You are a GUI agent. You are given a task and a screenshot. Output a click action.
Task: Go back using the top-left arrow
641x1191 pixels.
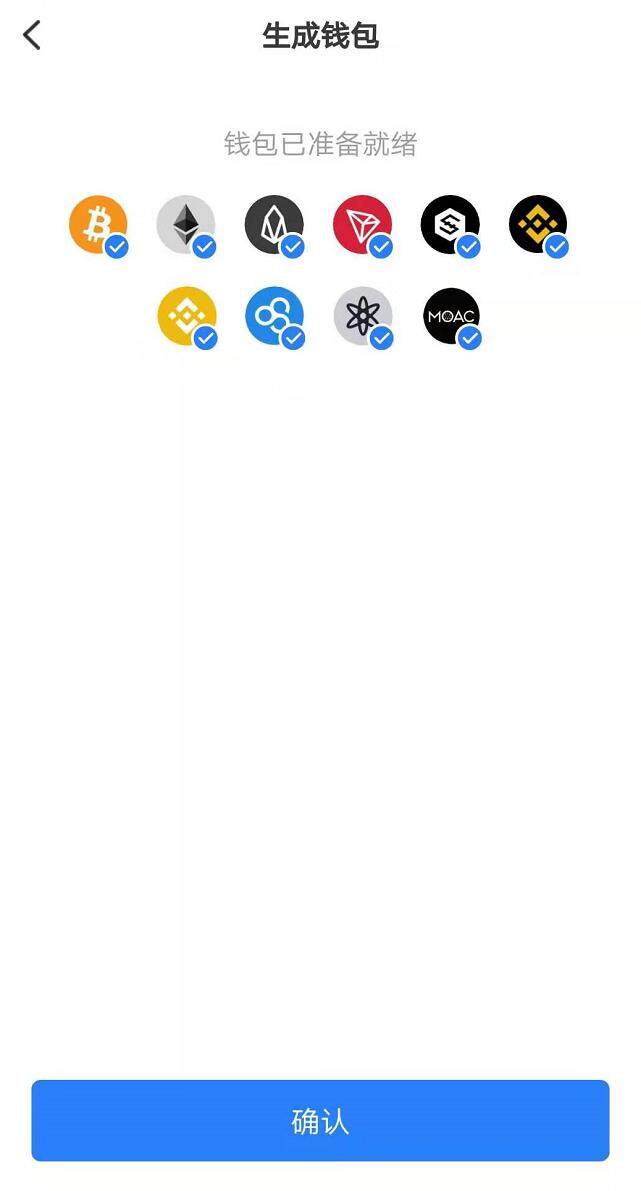32,36
